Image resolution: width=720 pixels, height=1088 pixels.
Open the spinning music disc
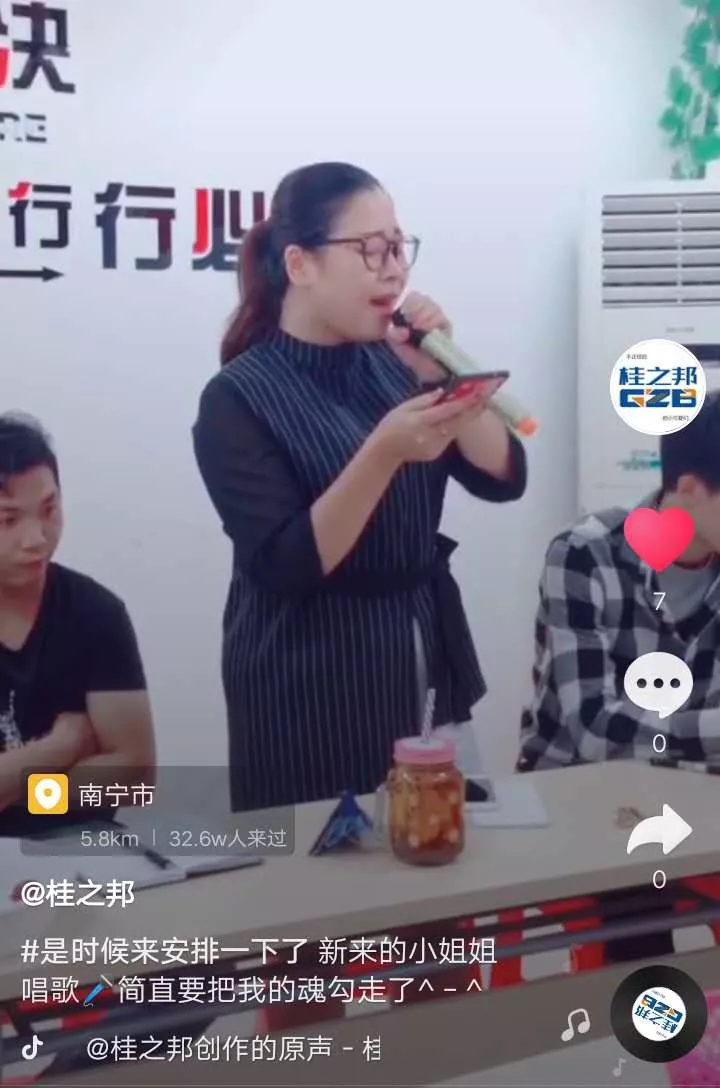click(658, 1014)
